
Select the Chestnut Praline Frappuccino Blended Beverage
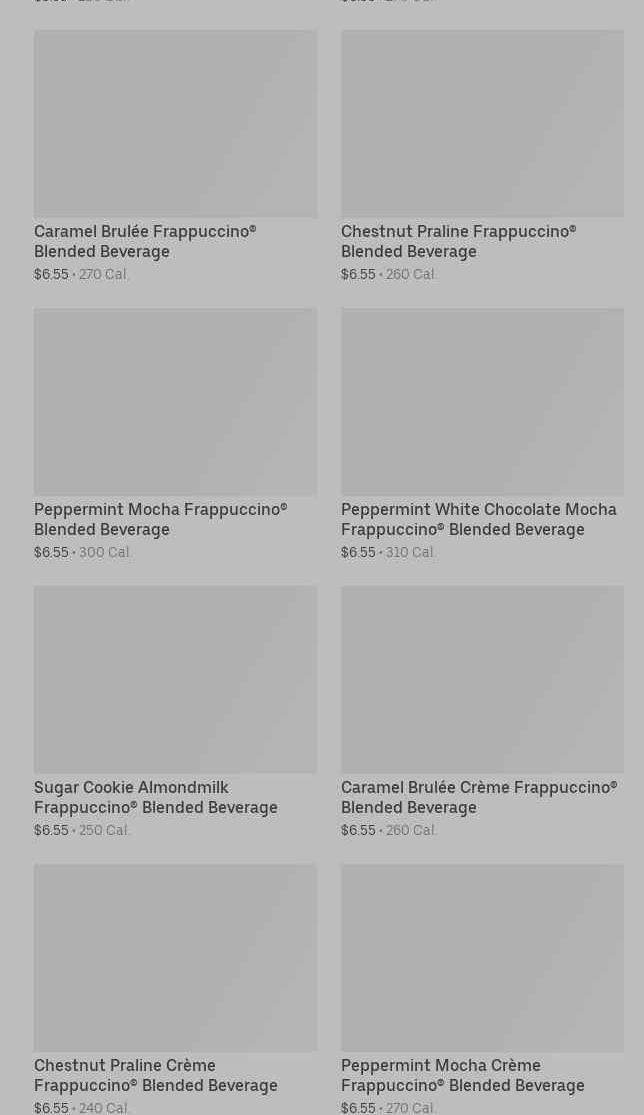click(482, 156)
